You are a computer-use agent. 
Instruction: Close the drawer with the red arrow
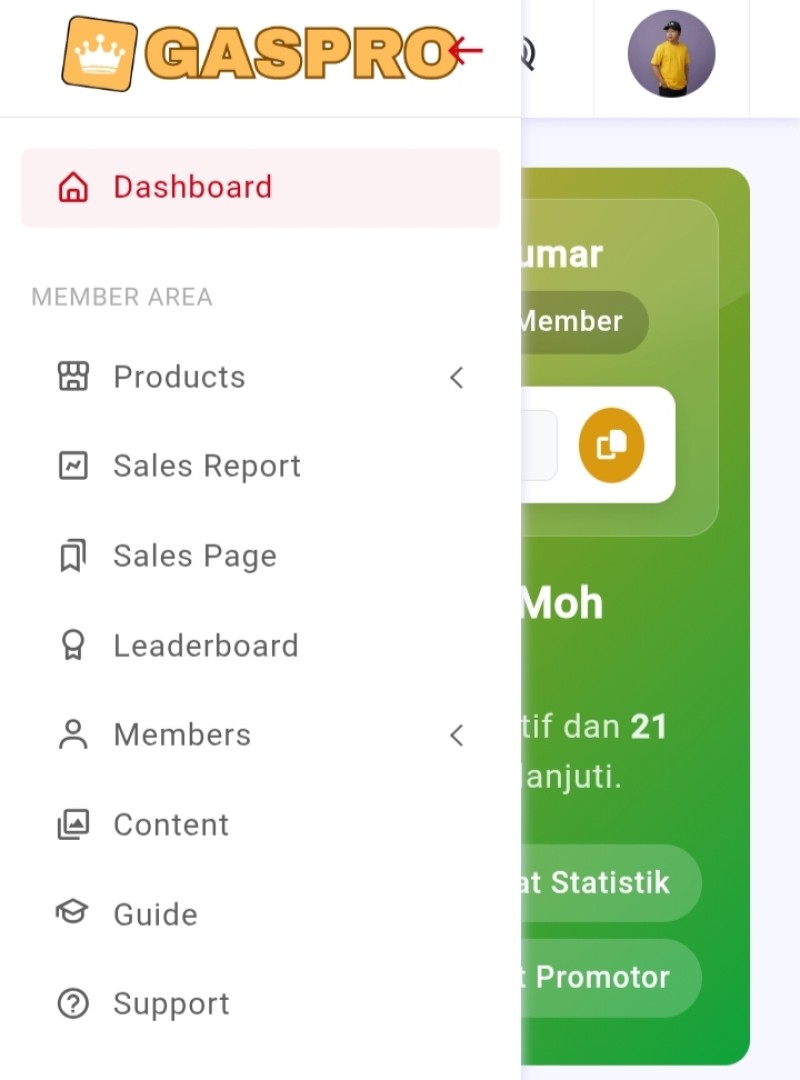[467, 50]
